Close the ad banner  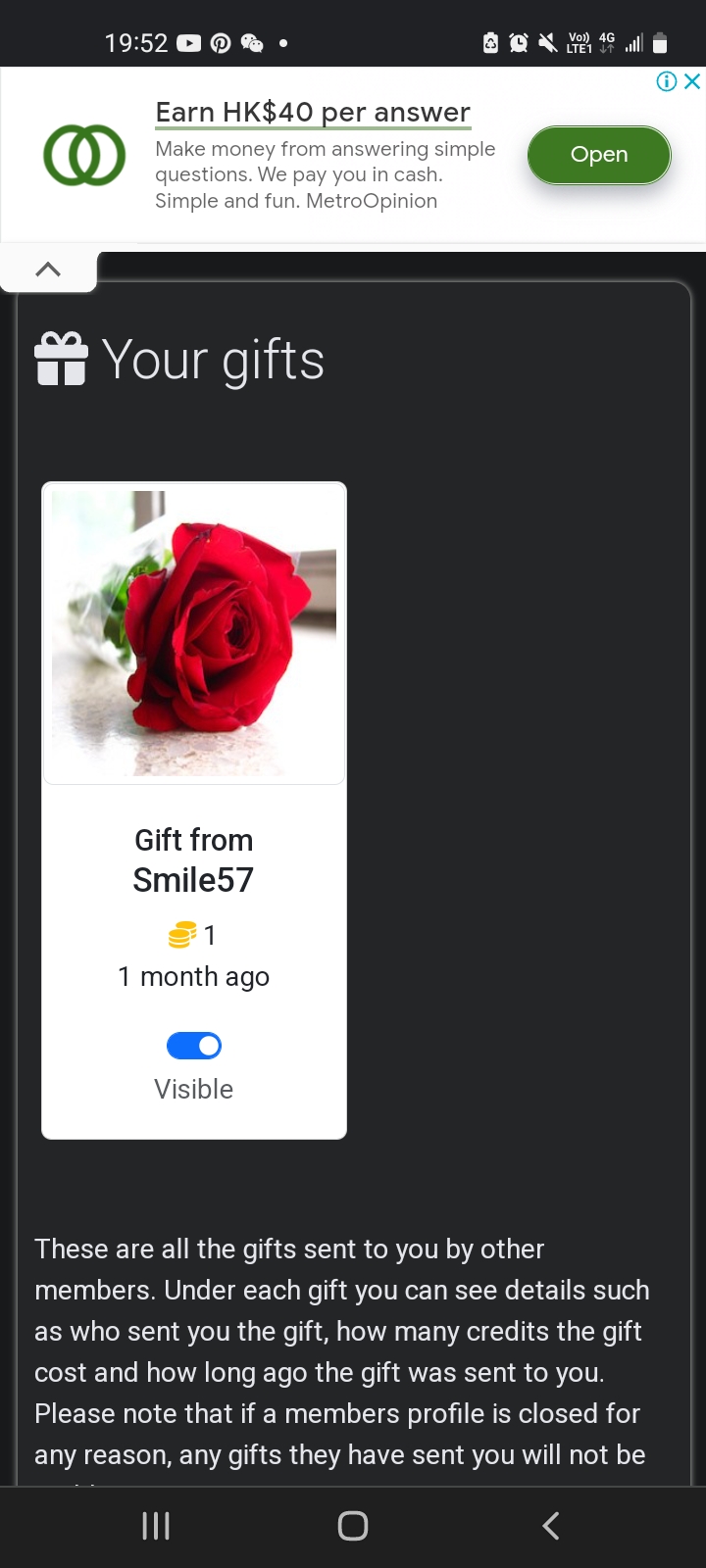(x=692, y=81)
